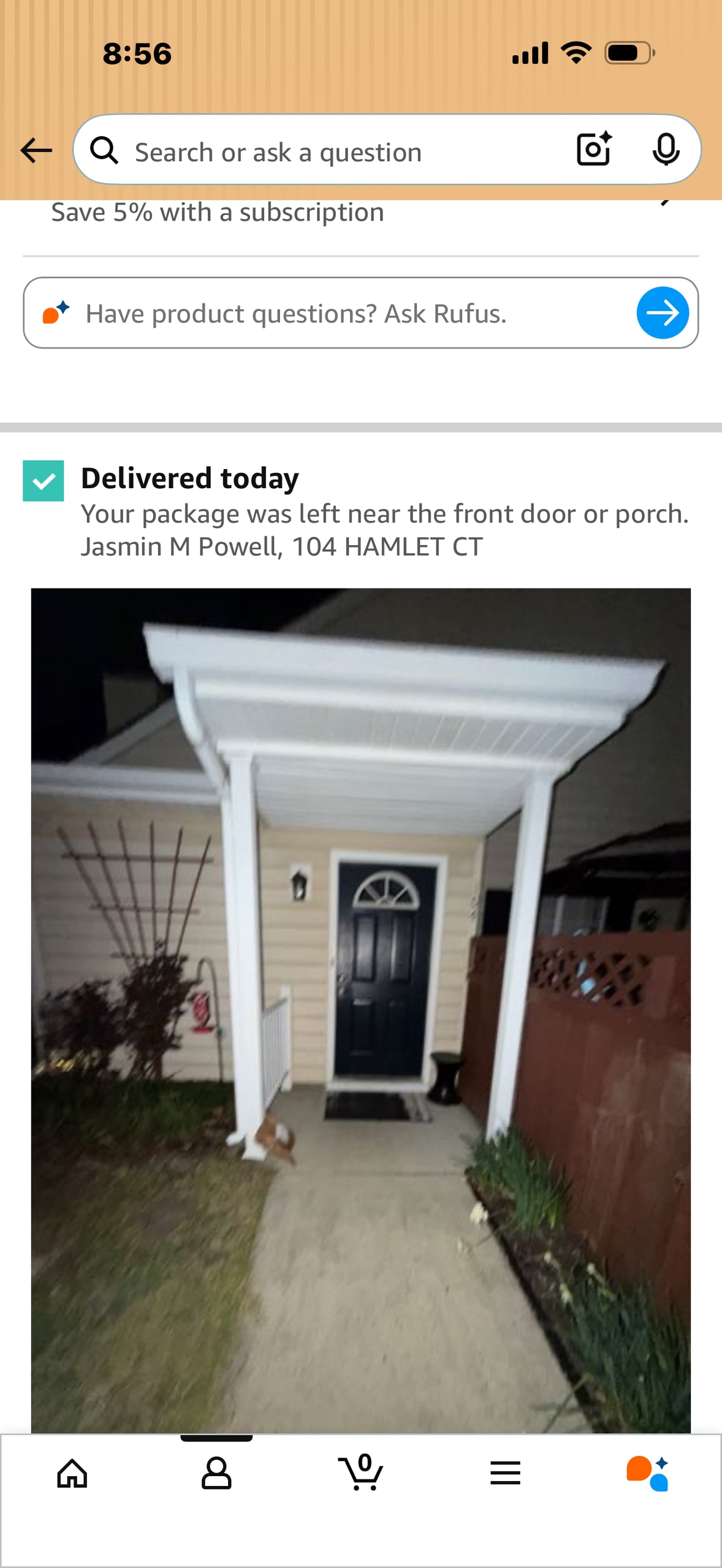
Task: Submit question with the blue arrow button
Action: (x=663, y=313)
